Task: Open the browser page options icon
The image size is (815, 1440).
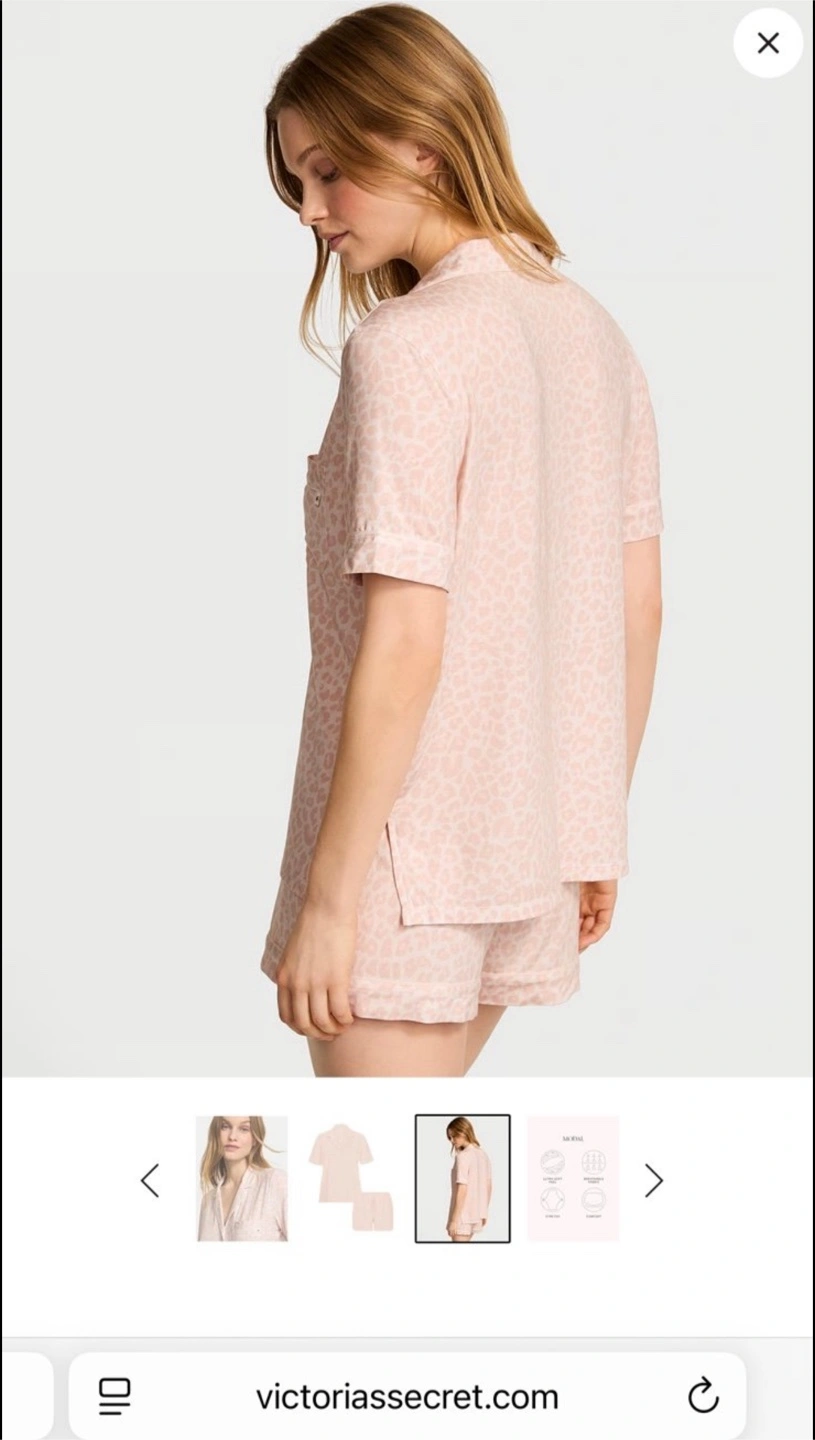Action: (x=115, y=1396)
